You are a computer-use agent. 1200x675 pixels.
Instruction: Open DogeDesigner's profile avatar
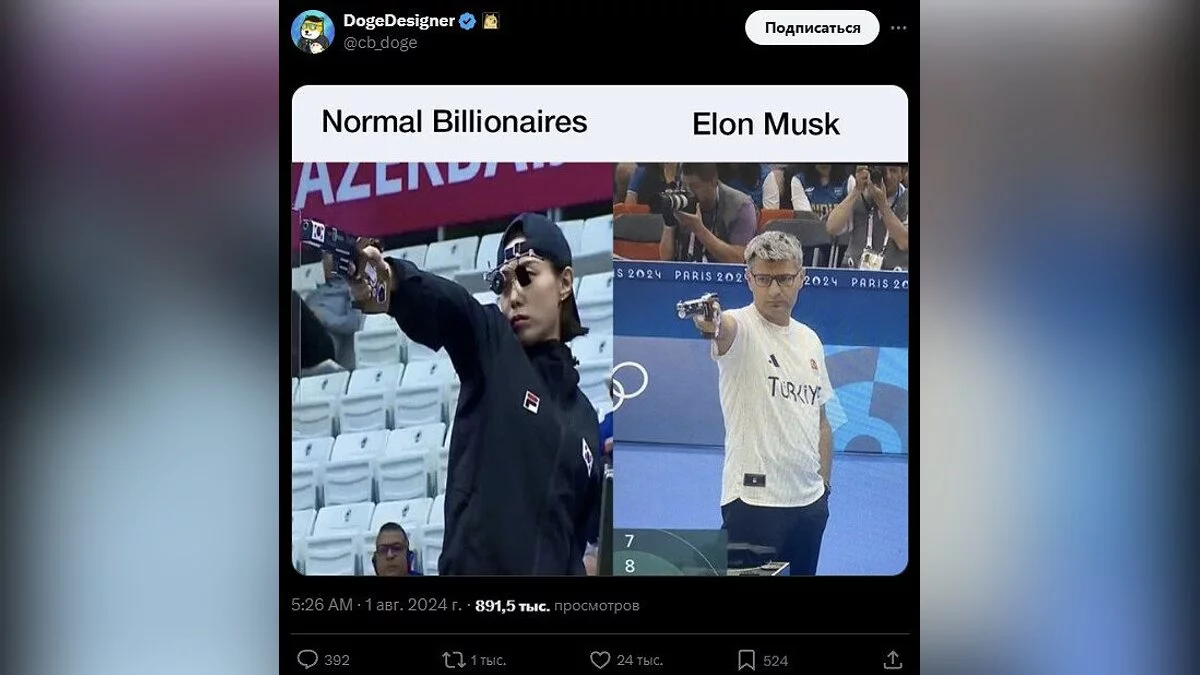pyautogui.click(x=312, y=31)
